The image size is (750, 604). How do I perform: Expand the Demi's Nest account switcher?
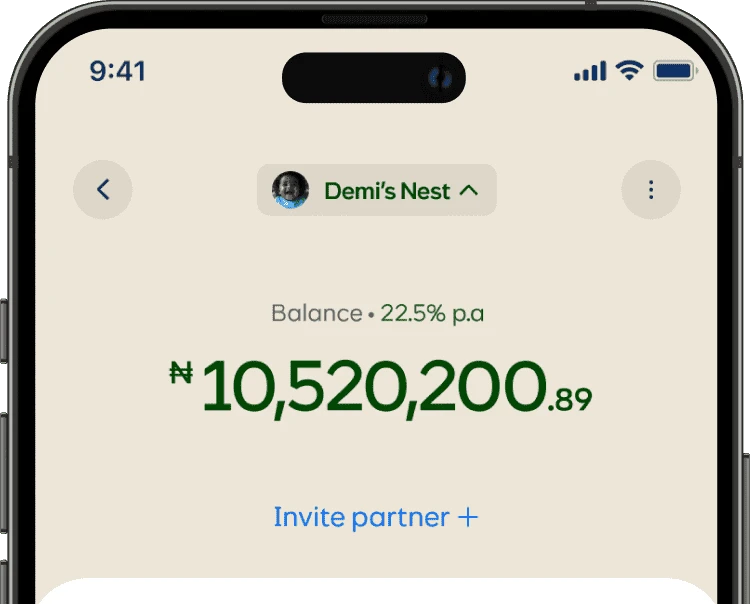[377, 190]
